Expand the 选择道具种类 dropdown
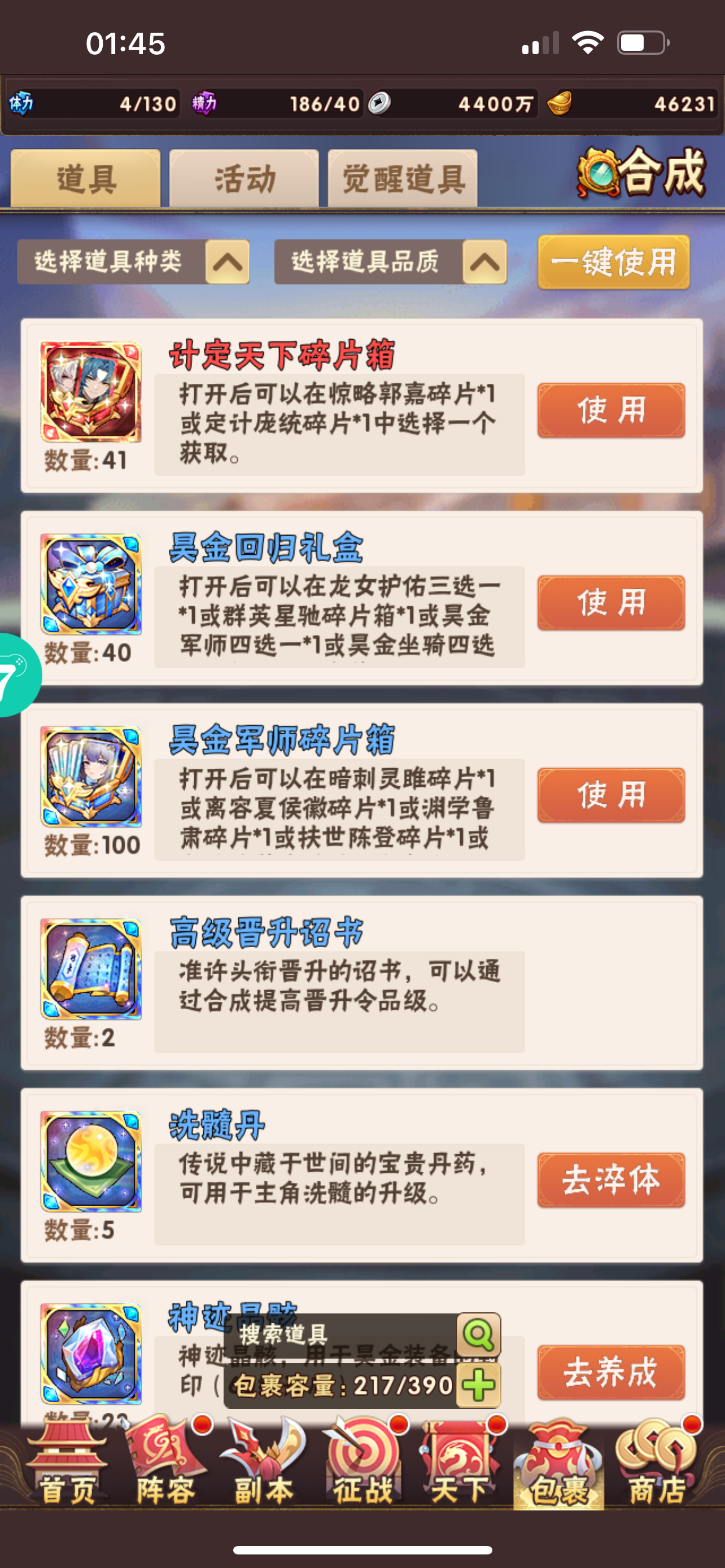725x1568 pixels. click(133, 262)
